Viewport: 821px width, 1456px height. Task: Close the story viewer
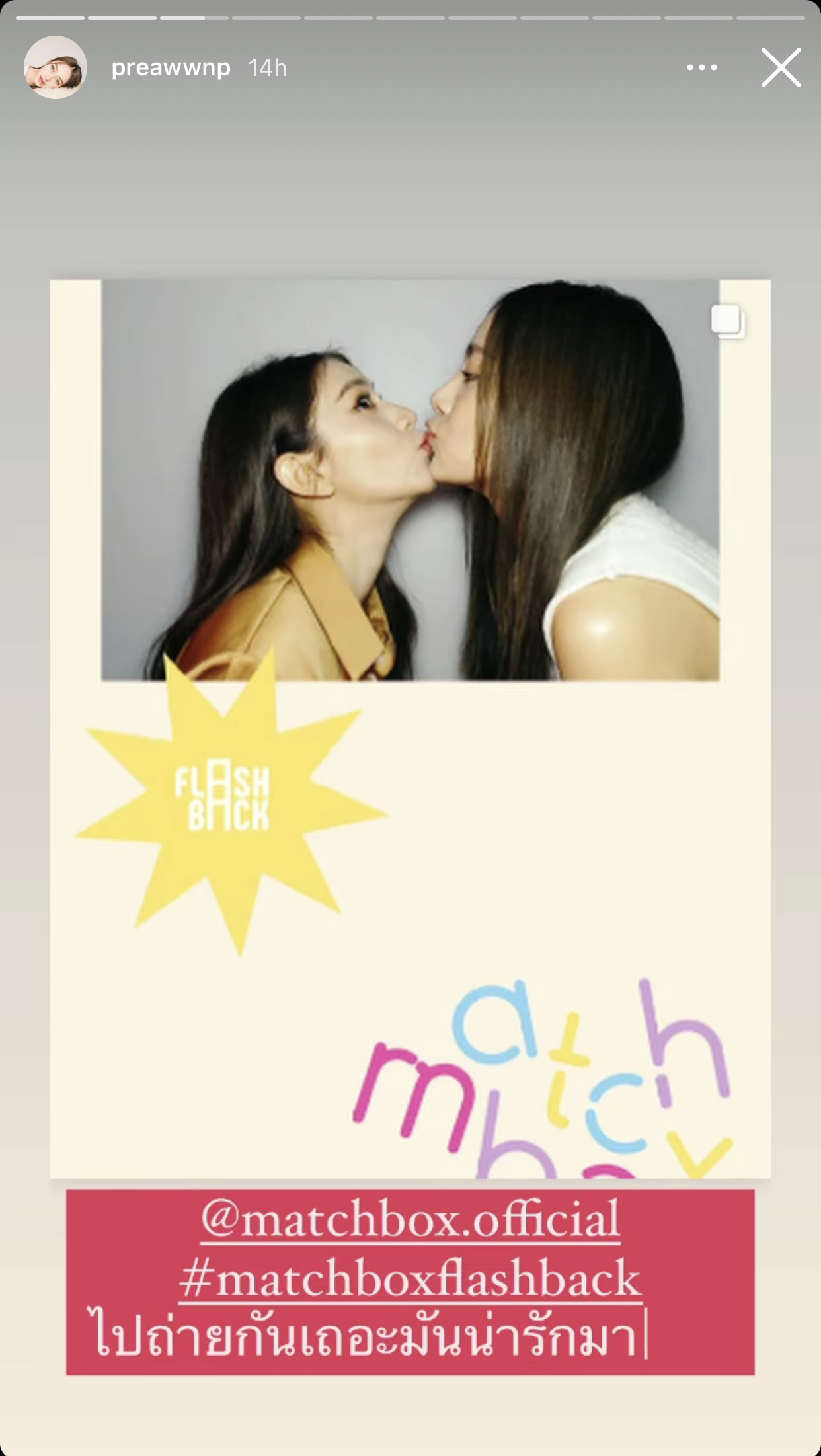[781, 67]
